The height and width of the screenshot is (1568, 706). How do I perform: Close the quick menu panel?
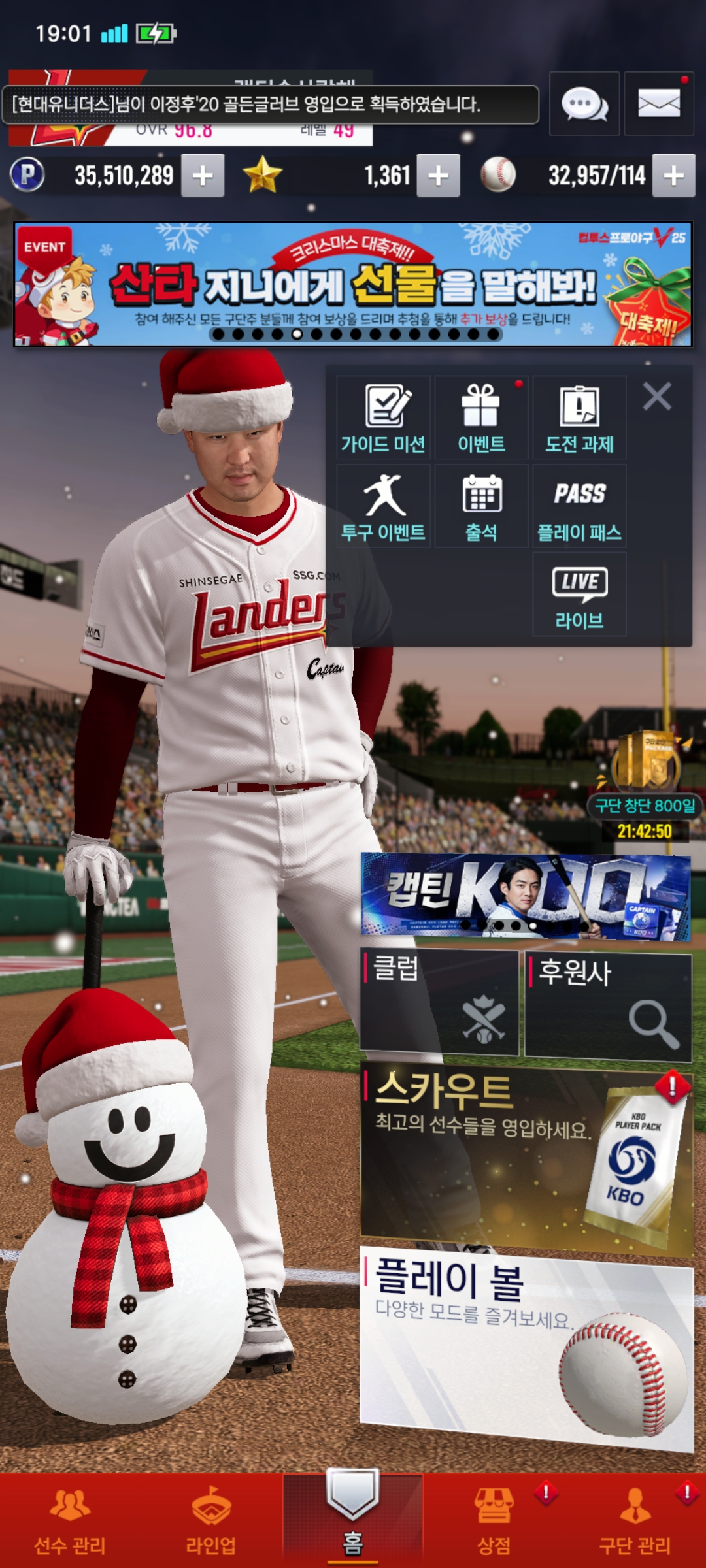[x=656, y=397]
